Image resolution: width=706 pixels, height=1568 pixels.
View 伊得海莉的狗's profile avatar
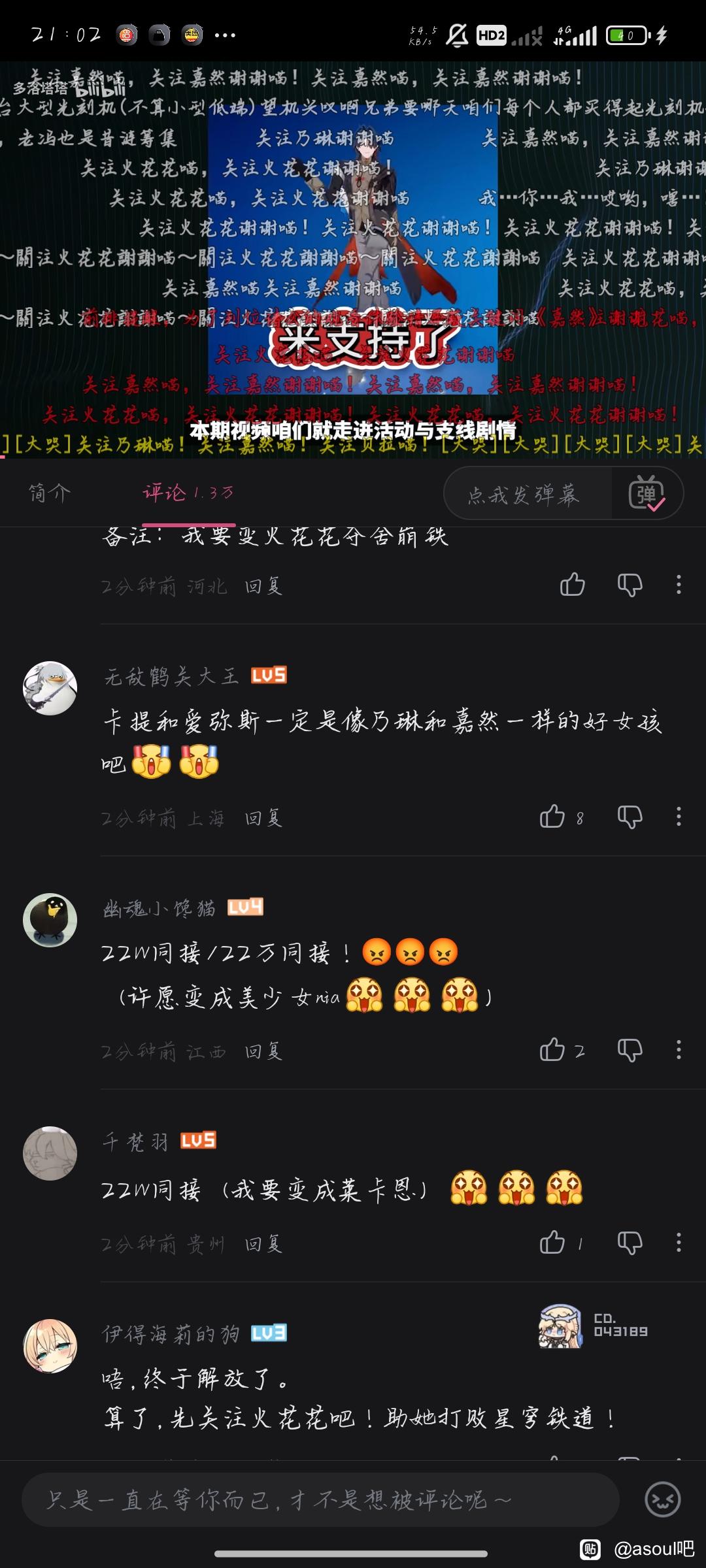point(50,1346)
